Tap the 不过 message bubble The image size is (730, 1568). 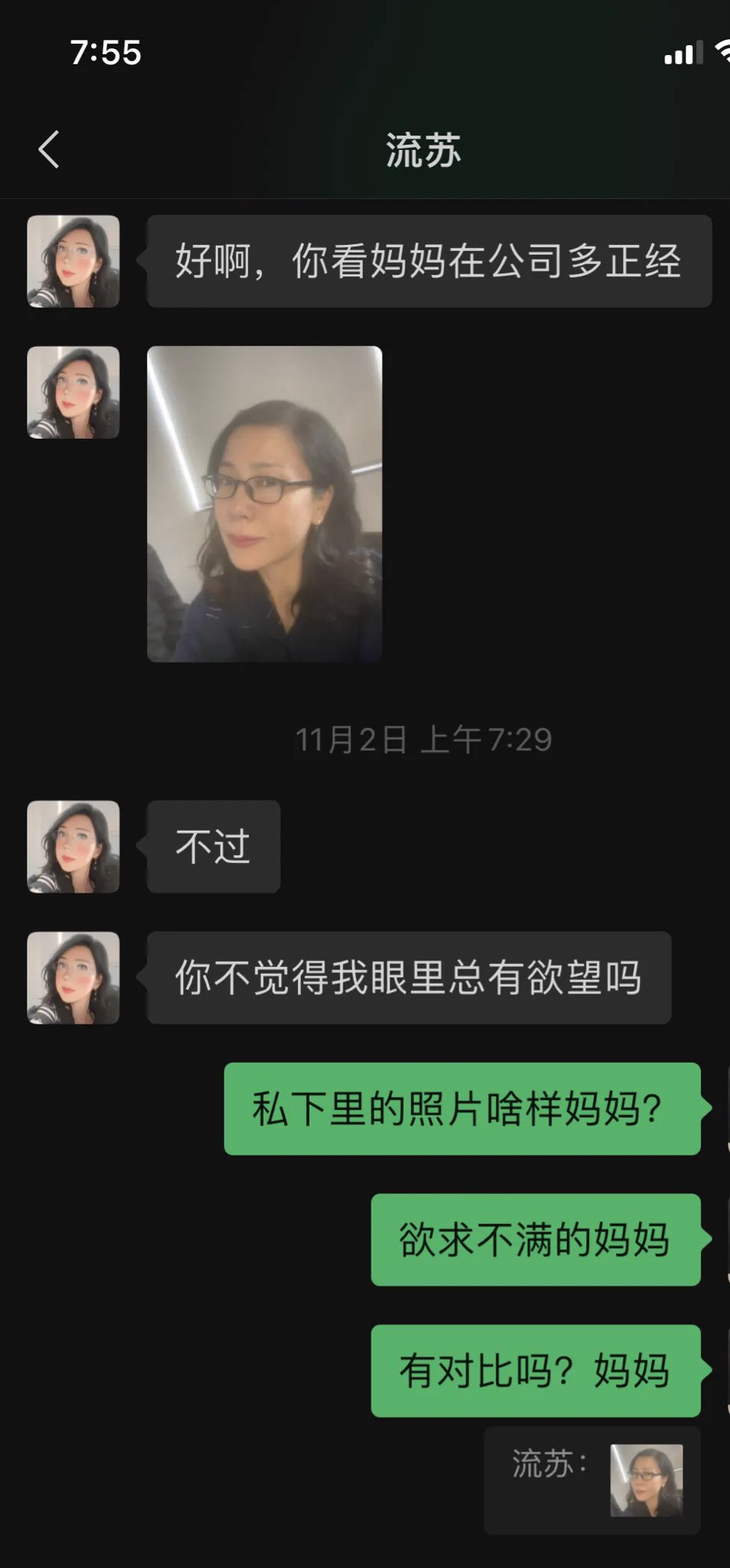(x=212, y=846)
